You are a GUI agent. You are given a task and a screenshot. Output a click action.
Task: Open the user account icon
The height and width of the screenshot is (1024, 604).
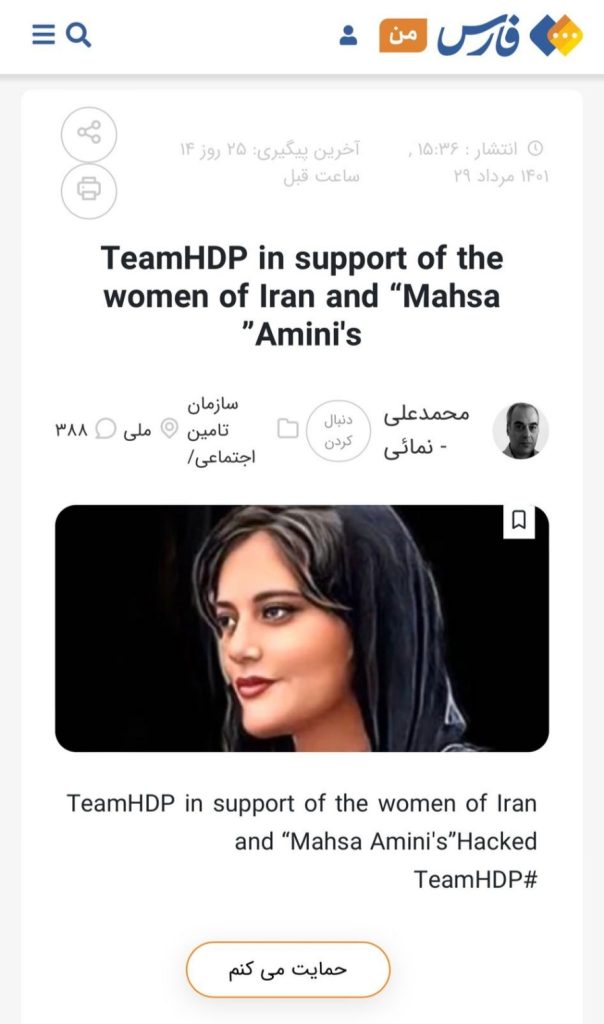(348, 35)
